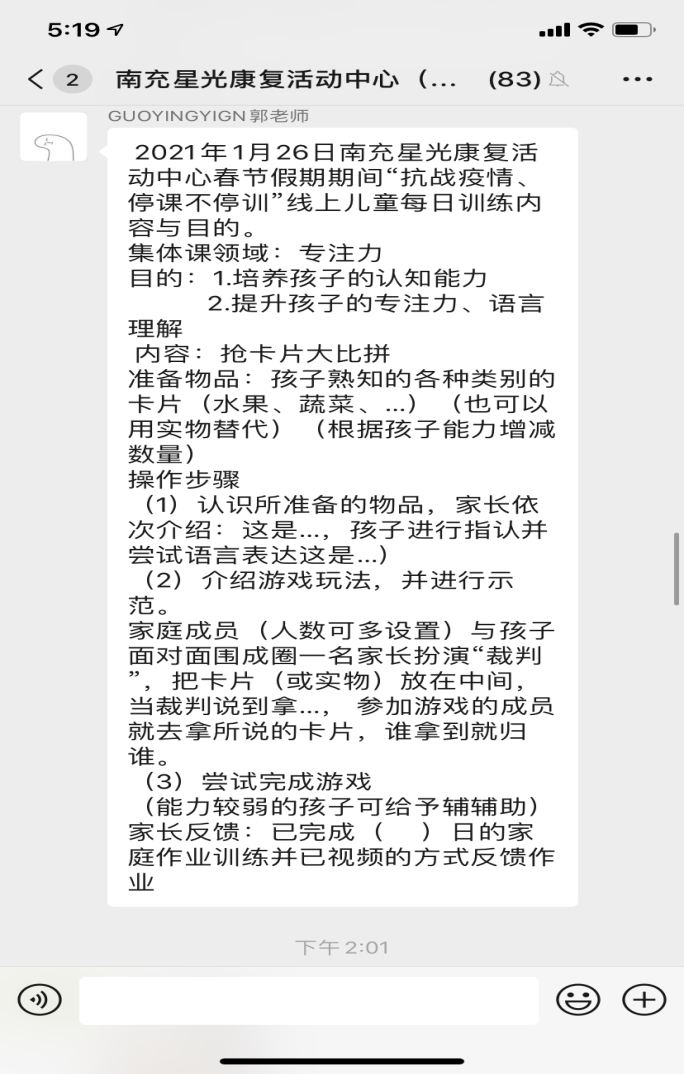This screenshot has height=1074, width=684.
Task: Focus the message text field
Action: (308, 1000)
